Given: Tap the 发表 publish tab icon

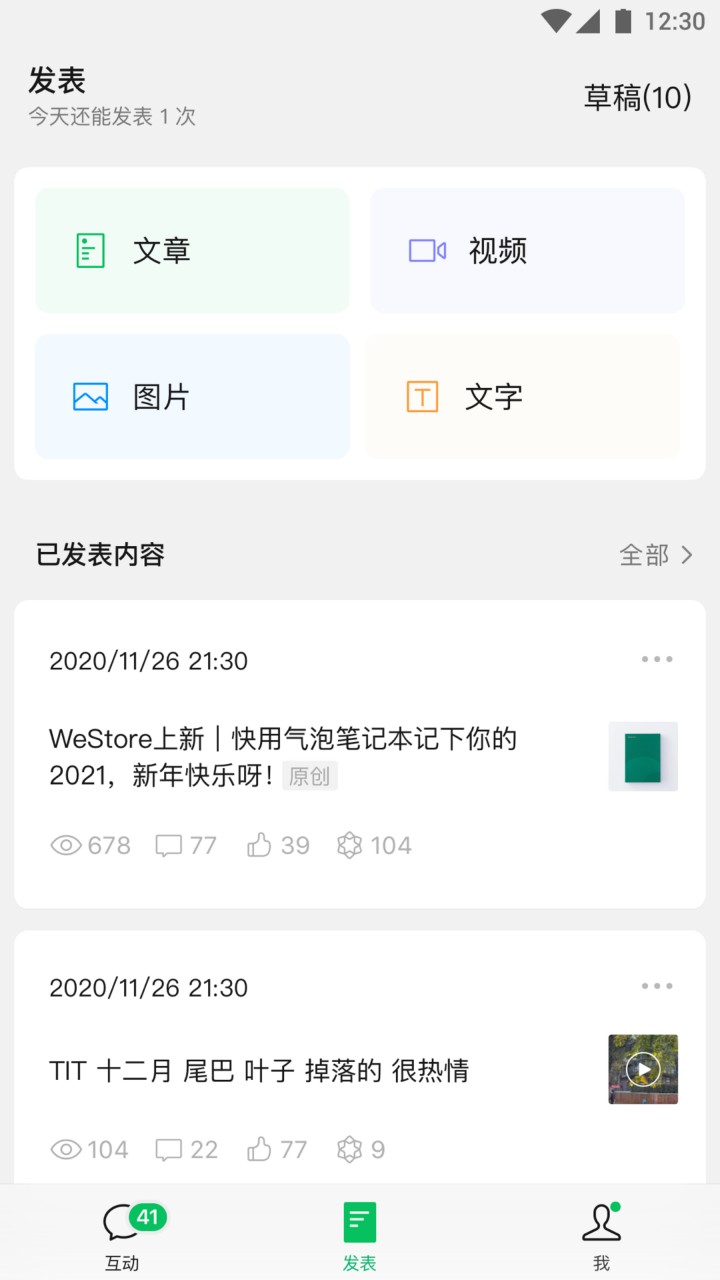Looking at the screenshot, I should coord(359,1219).
